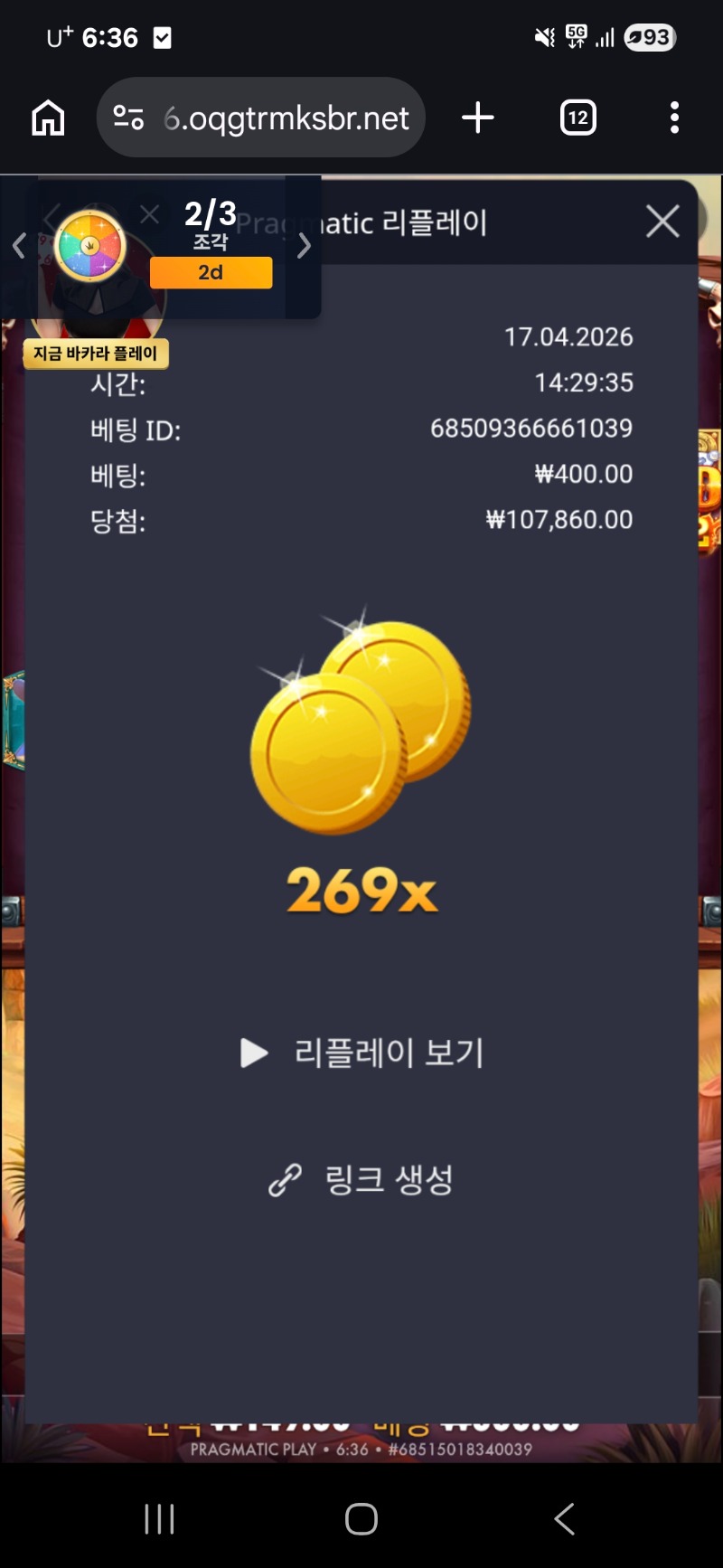Open the recent apps view
Image resolution: width=723 pixels, height=1568 pixels.
click(x=159, y=1519)
